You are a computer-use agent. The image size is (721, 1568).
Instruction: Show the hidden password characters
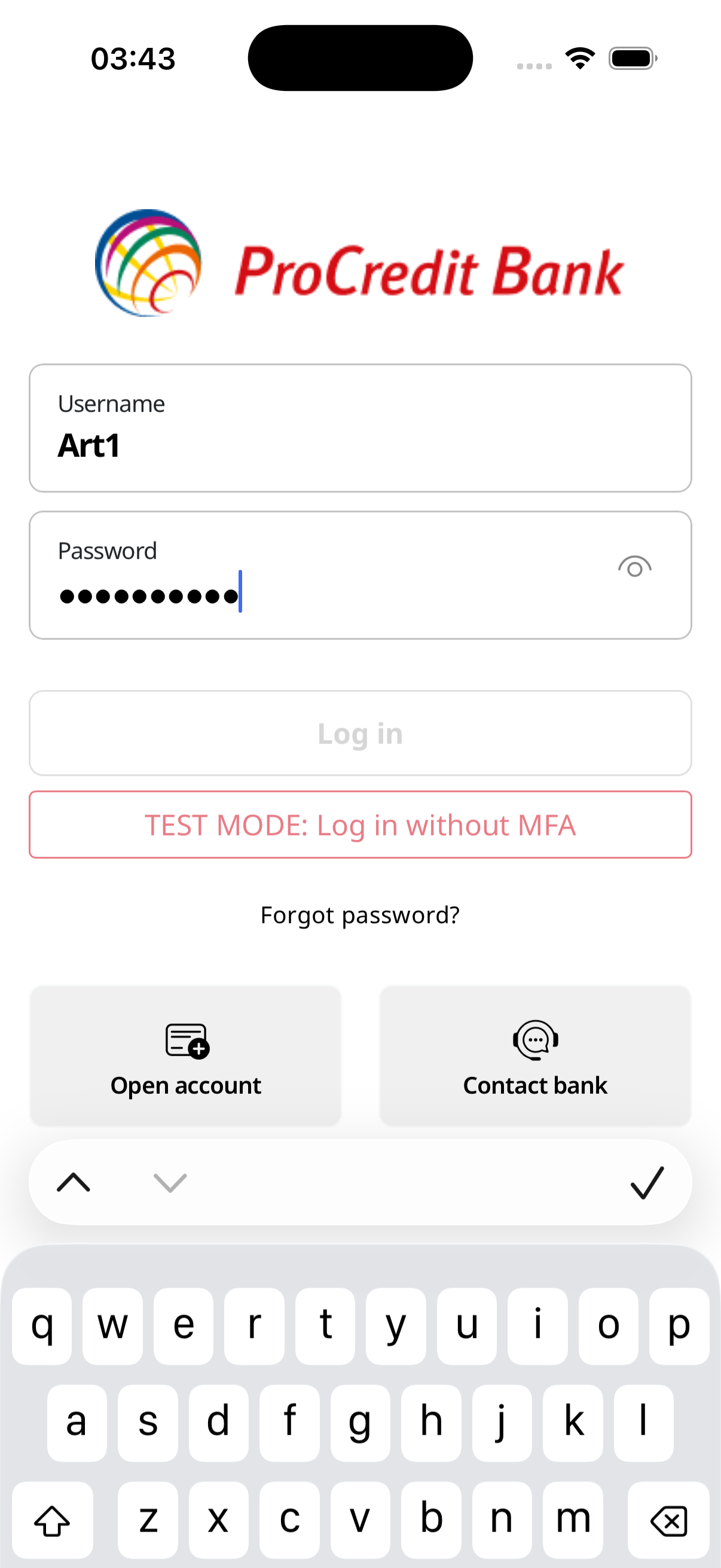[634, 568]
